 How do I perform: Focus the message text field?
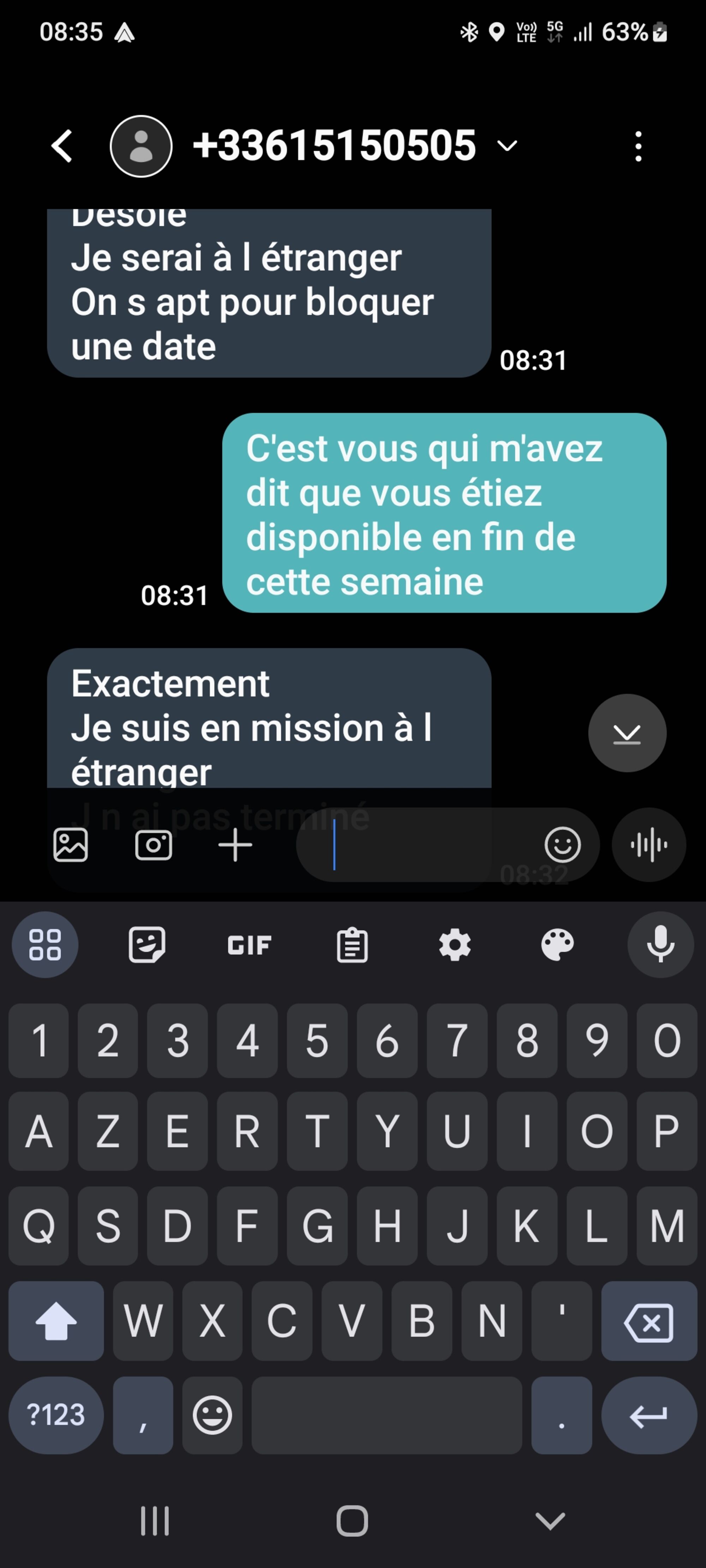coord(426,845)
